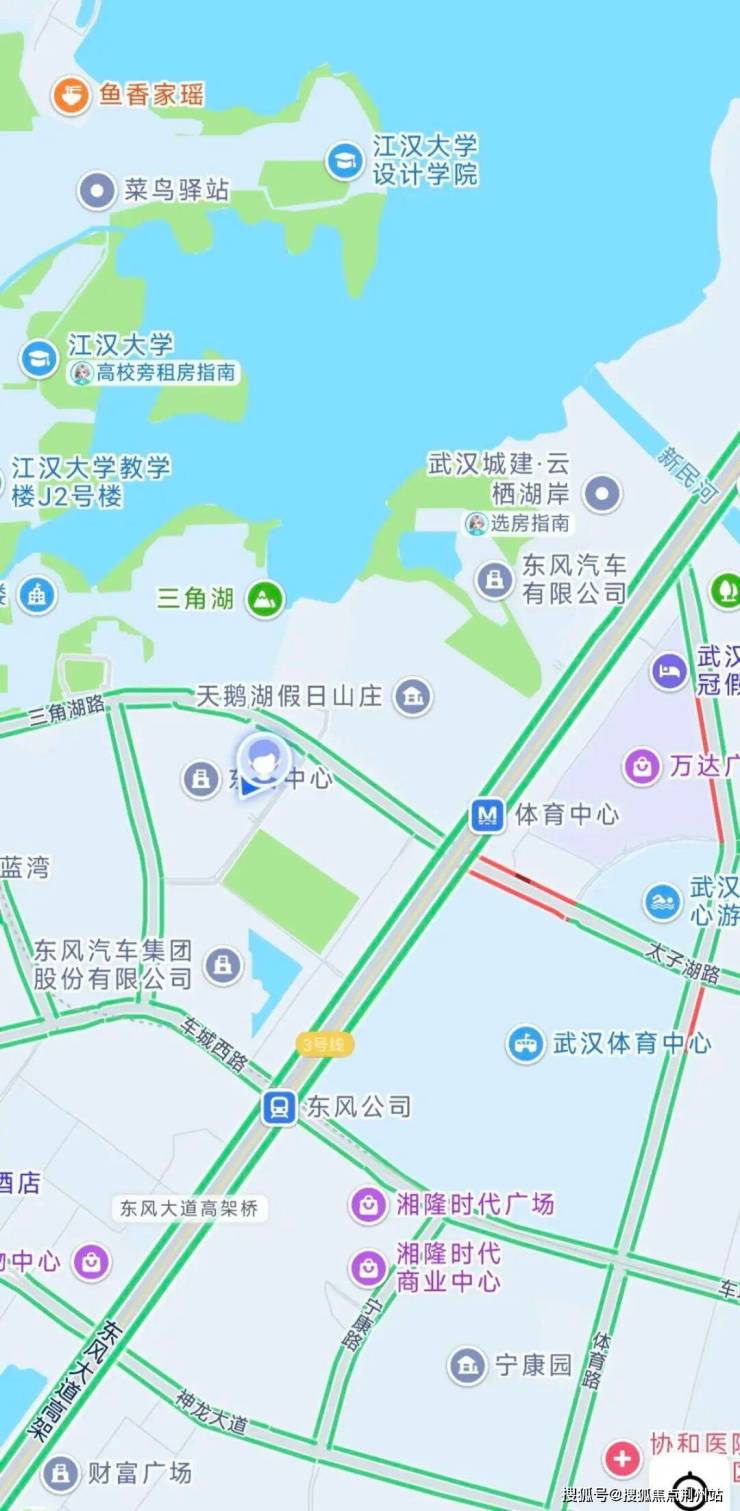Select the 湘隆时代广场 shopping marker
Viewport: 740px width, 1511px height.
click(x=368, y=1205)
